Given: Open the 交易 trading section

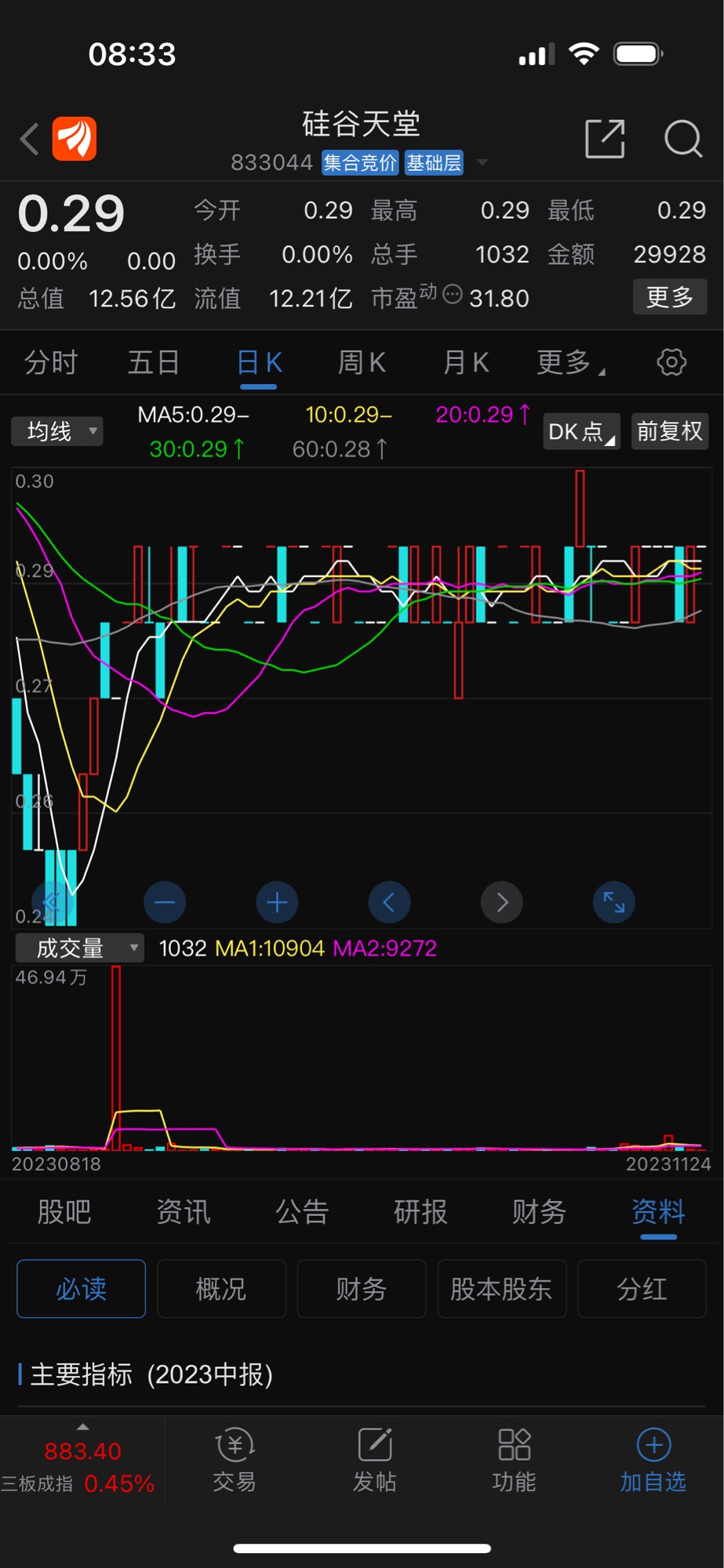Looking at the screenshot, I should click(235, 1461).
